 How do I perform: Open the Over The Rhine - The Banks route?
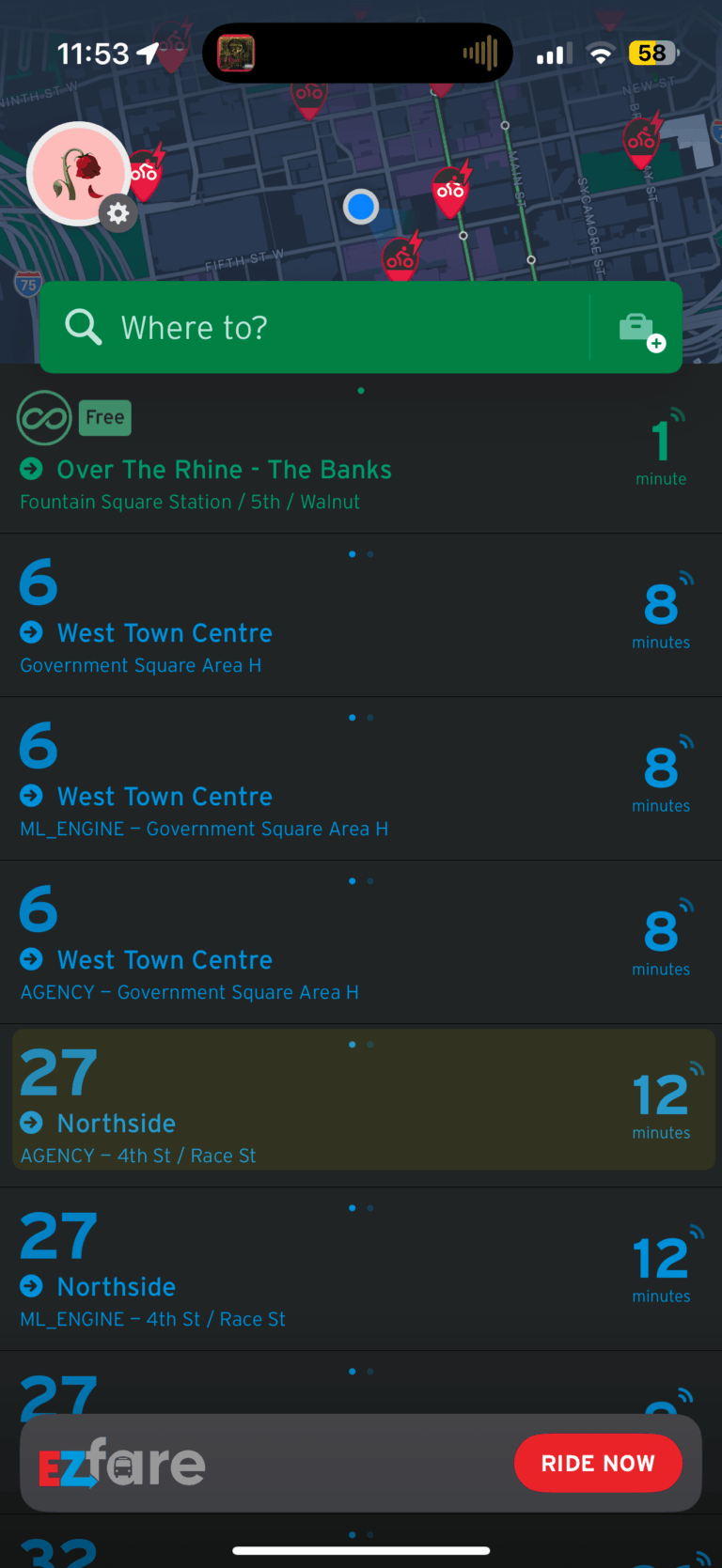pos(225,469)
